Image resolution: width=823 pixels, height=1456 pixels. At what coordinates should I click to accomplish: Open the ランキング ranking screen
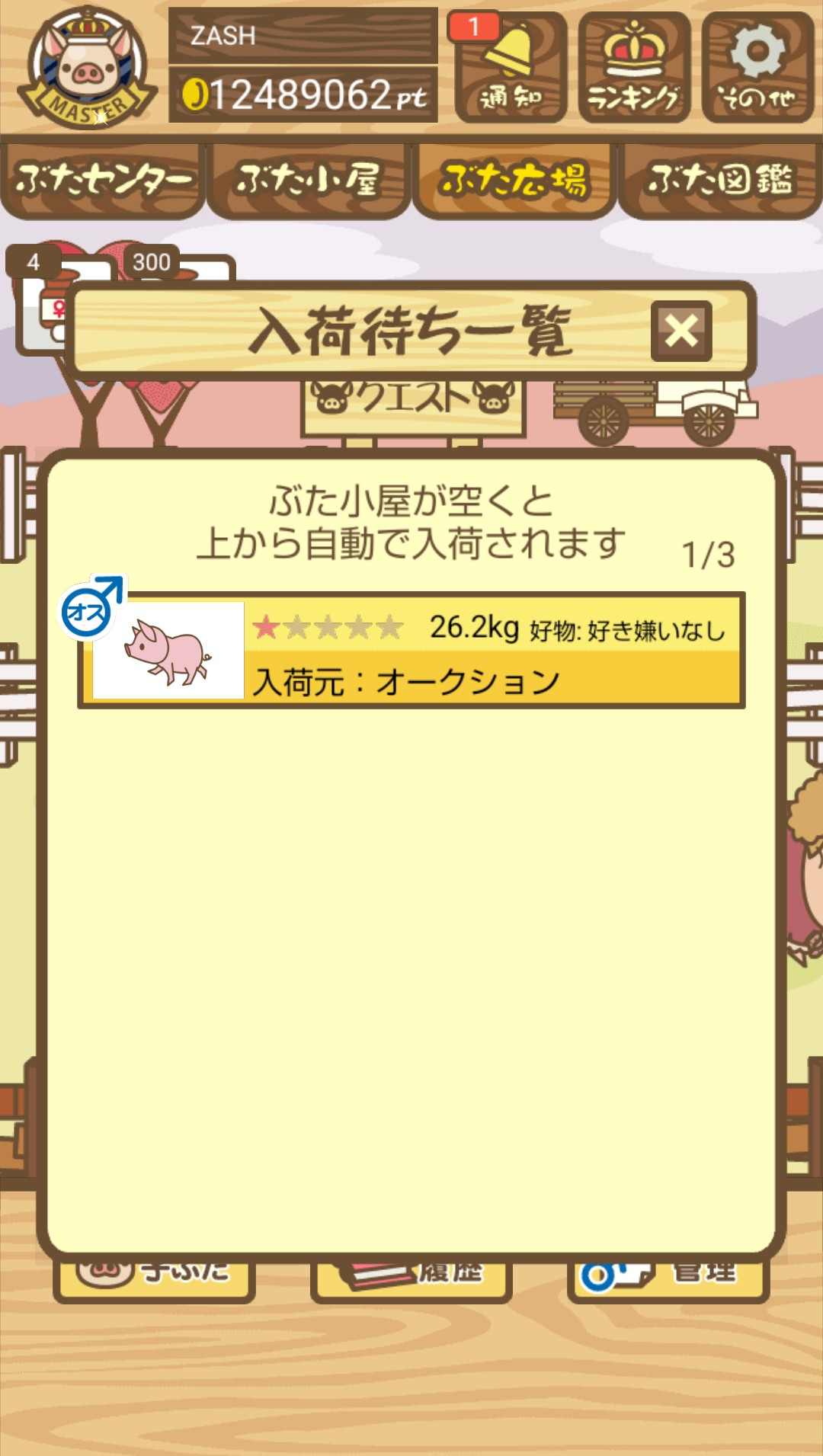634,69
